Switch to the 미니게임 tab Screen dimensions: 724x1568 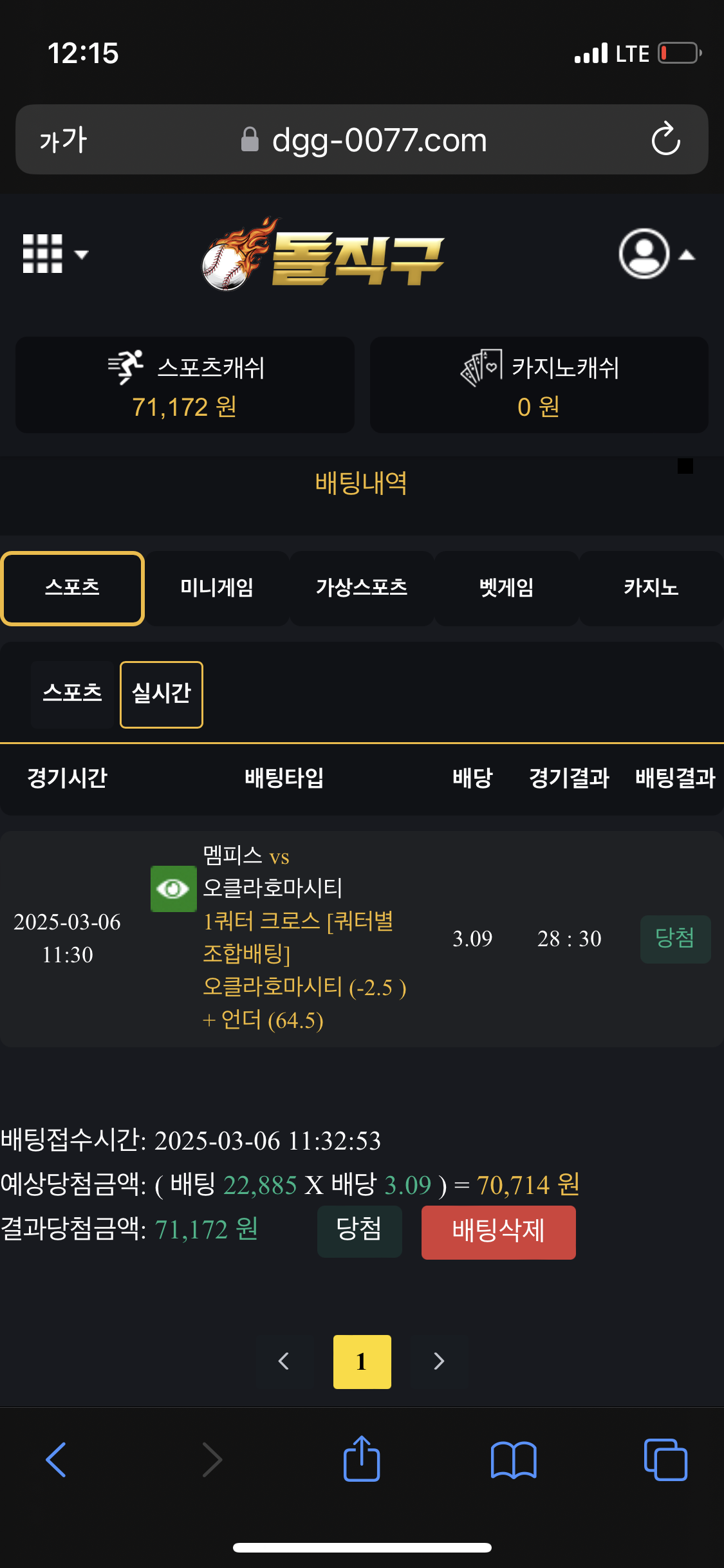point(217,588)
